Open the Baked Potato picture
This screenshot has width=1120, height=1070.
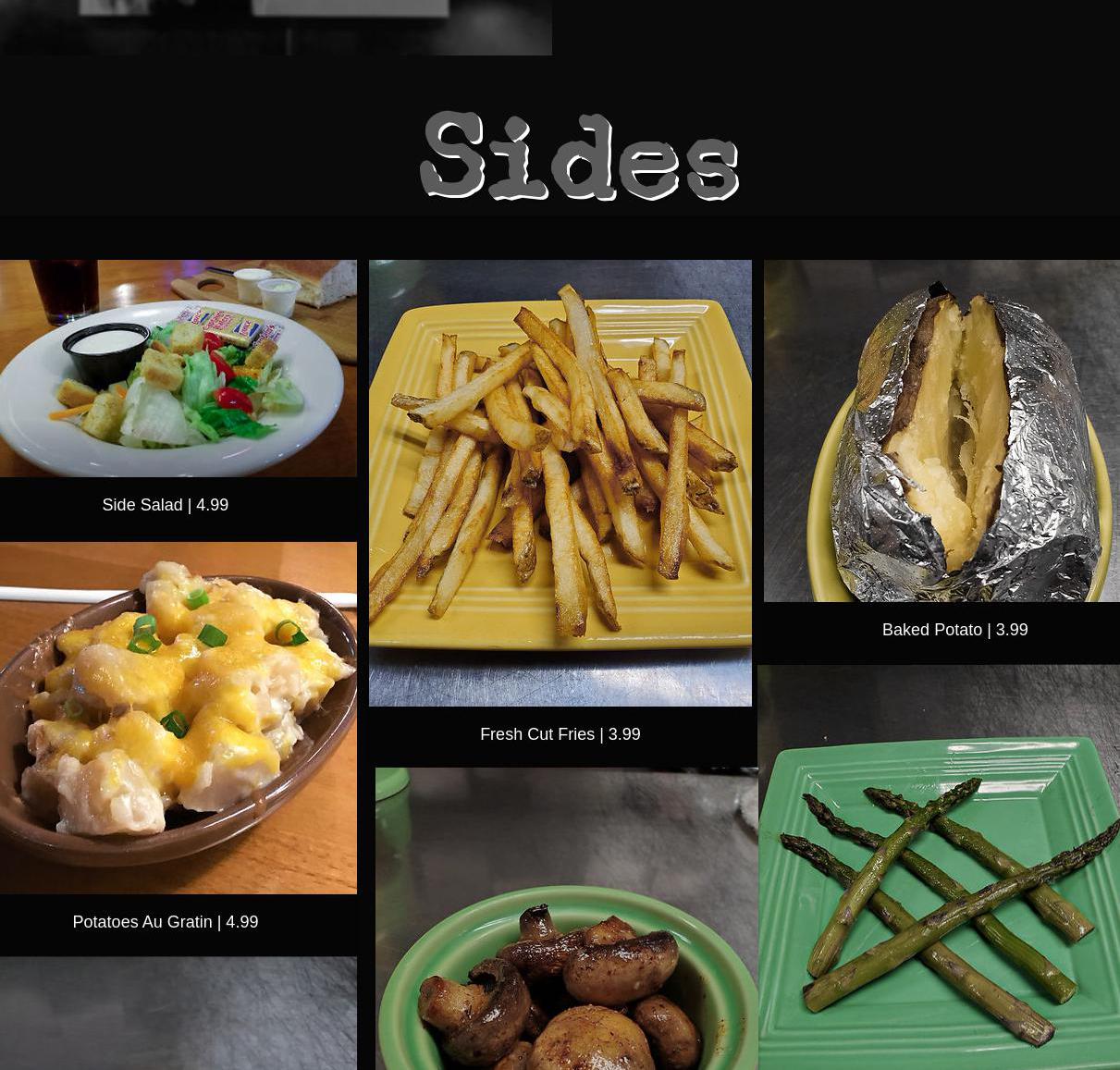(942, 431)
